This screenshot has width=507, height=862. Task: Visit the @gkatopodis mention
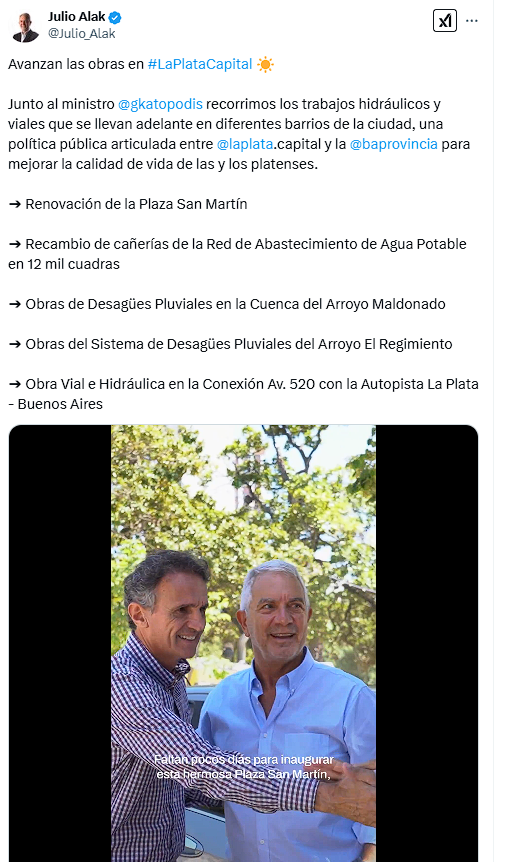tap(160, 104)
